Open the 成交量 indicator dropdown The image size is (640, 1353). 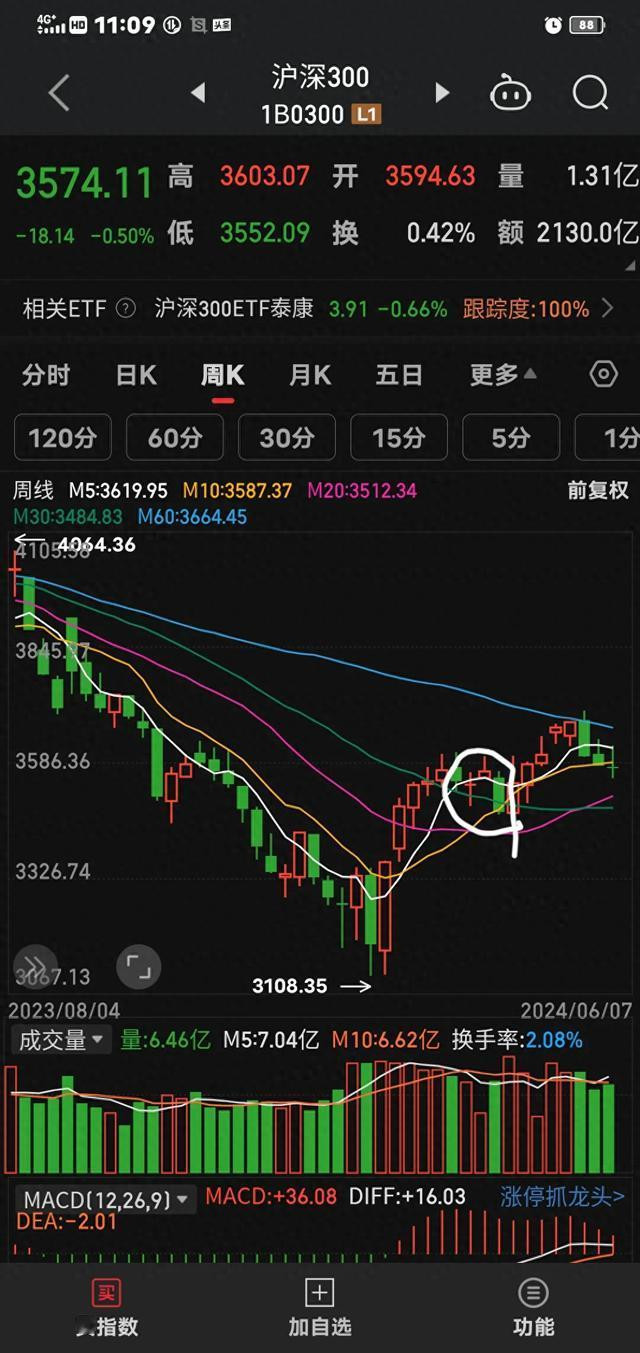pyautogui.click(x=61, y=1041)
